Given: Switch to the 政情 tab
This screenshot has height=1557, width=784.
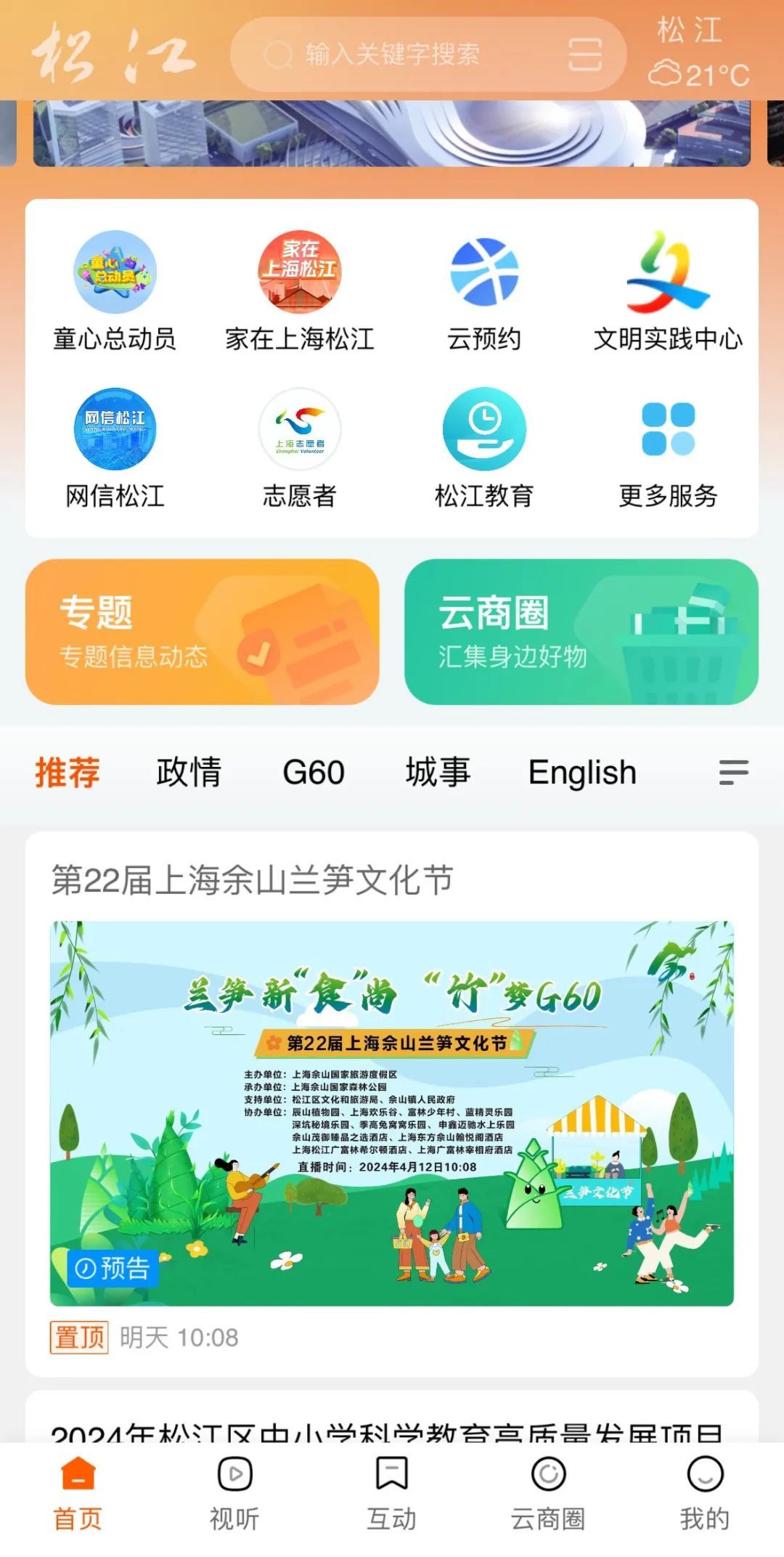Looking at the screenshot, I should [189, 772].
